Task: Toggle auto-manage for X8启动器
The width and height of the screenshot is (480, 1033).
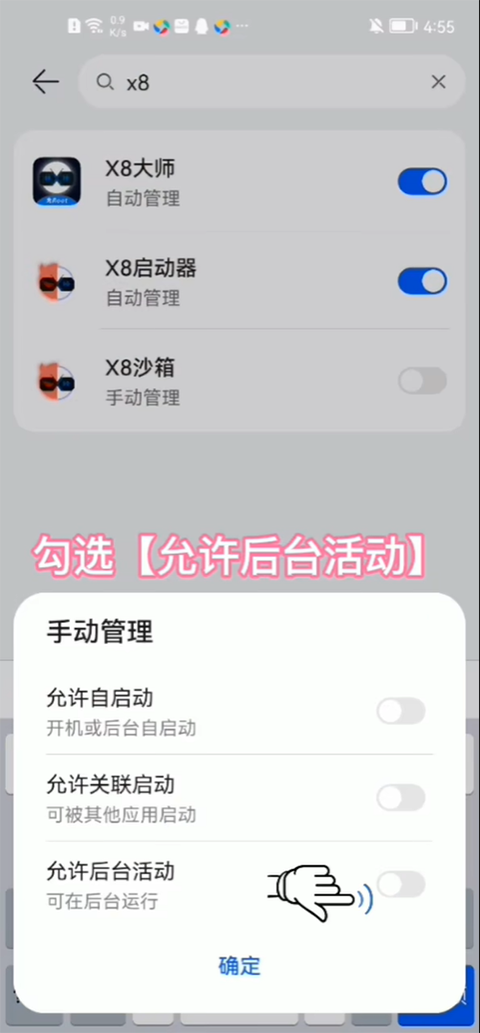Action: click(423, 281)
